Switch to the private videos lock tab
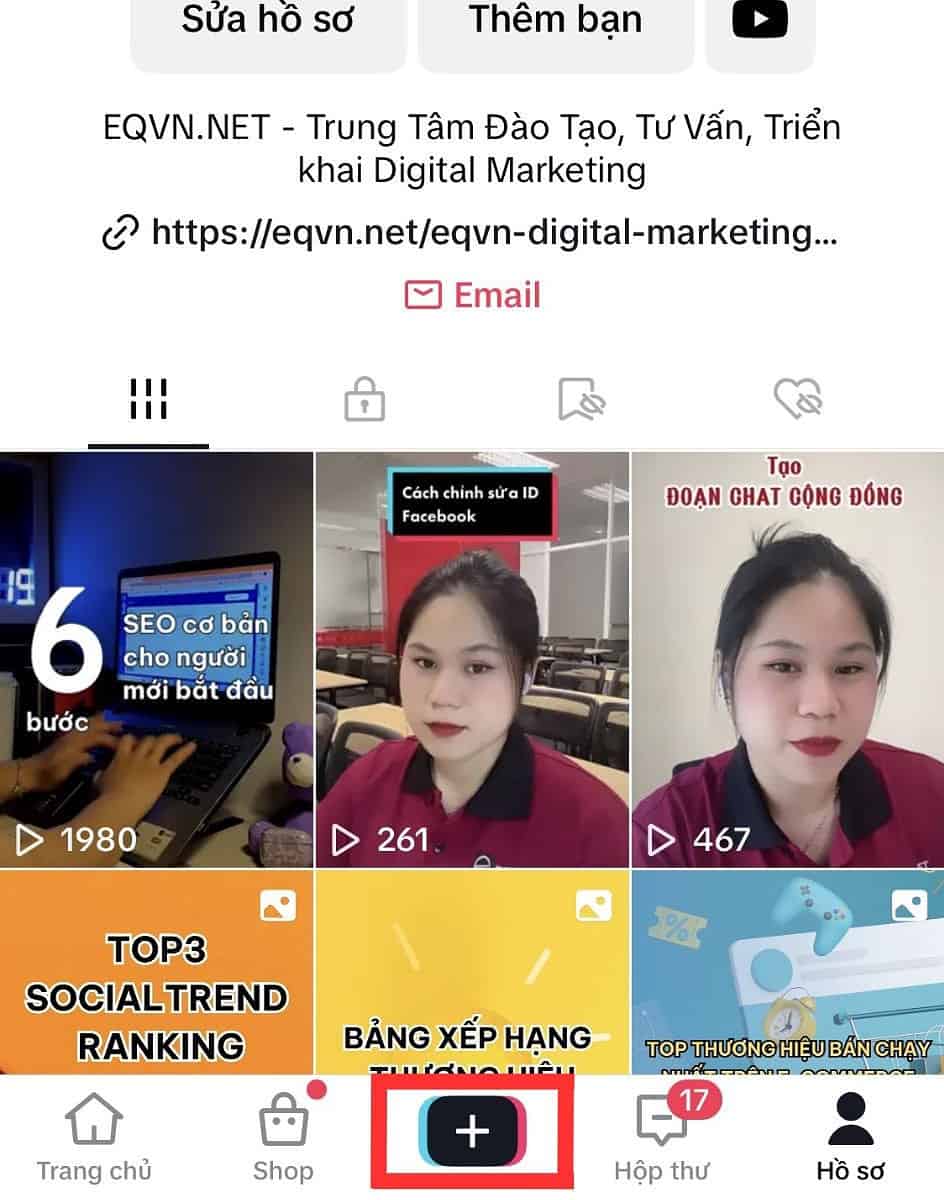Viewport: 944px width, 1200px height. pos(364,401)
